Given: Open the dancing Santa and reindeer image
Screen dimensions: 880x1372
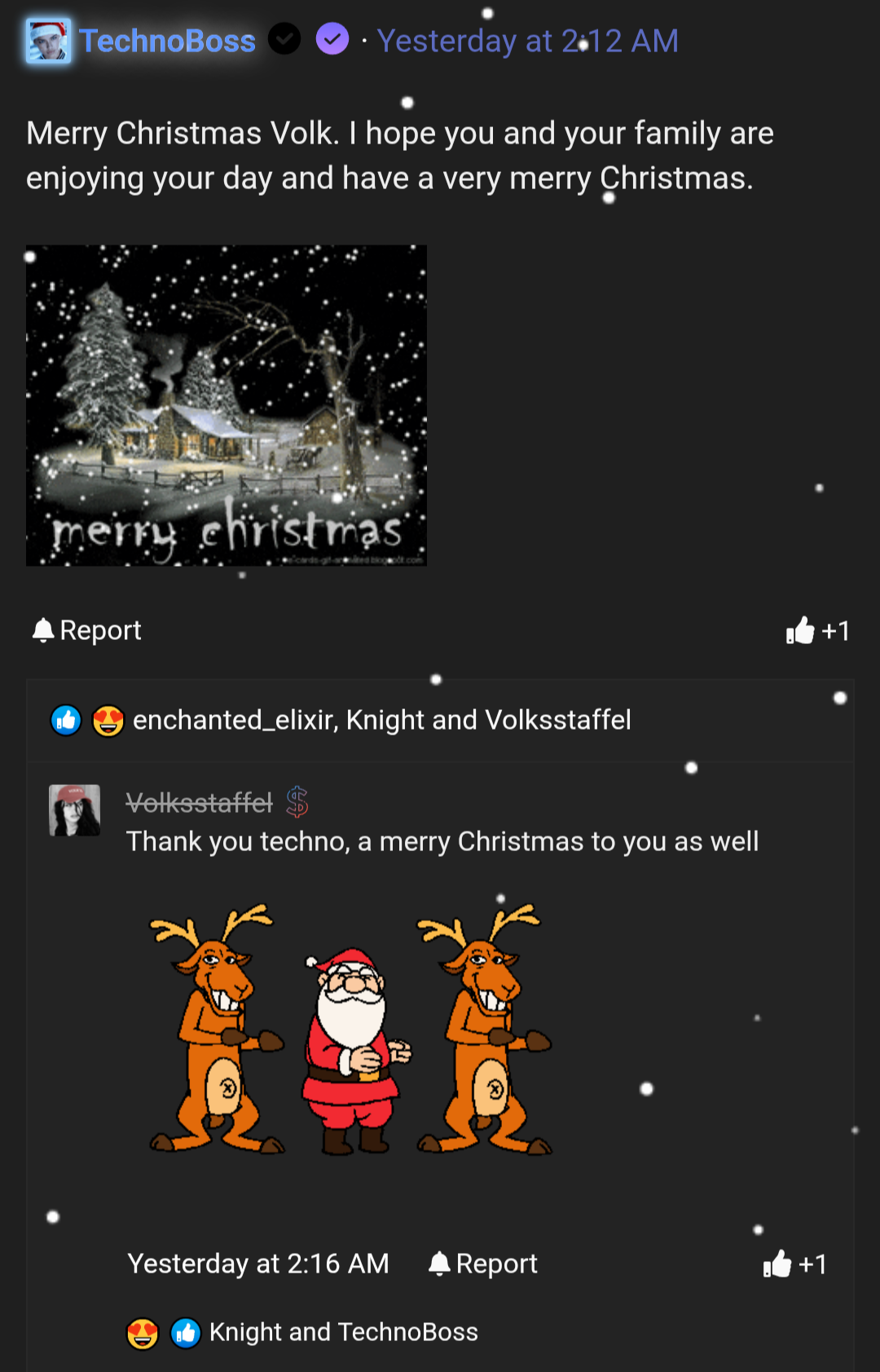Looking at the screenshot, I should coord(350,1029).
